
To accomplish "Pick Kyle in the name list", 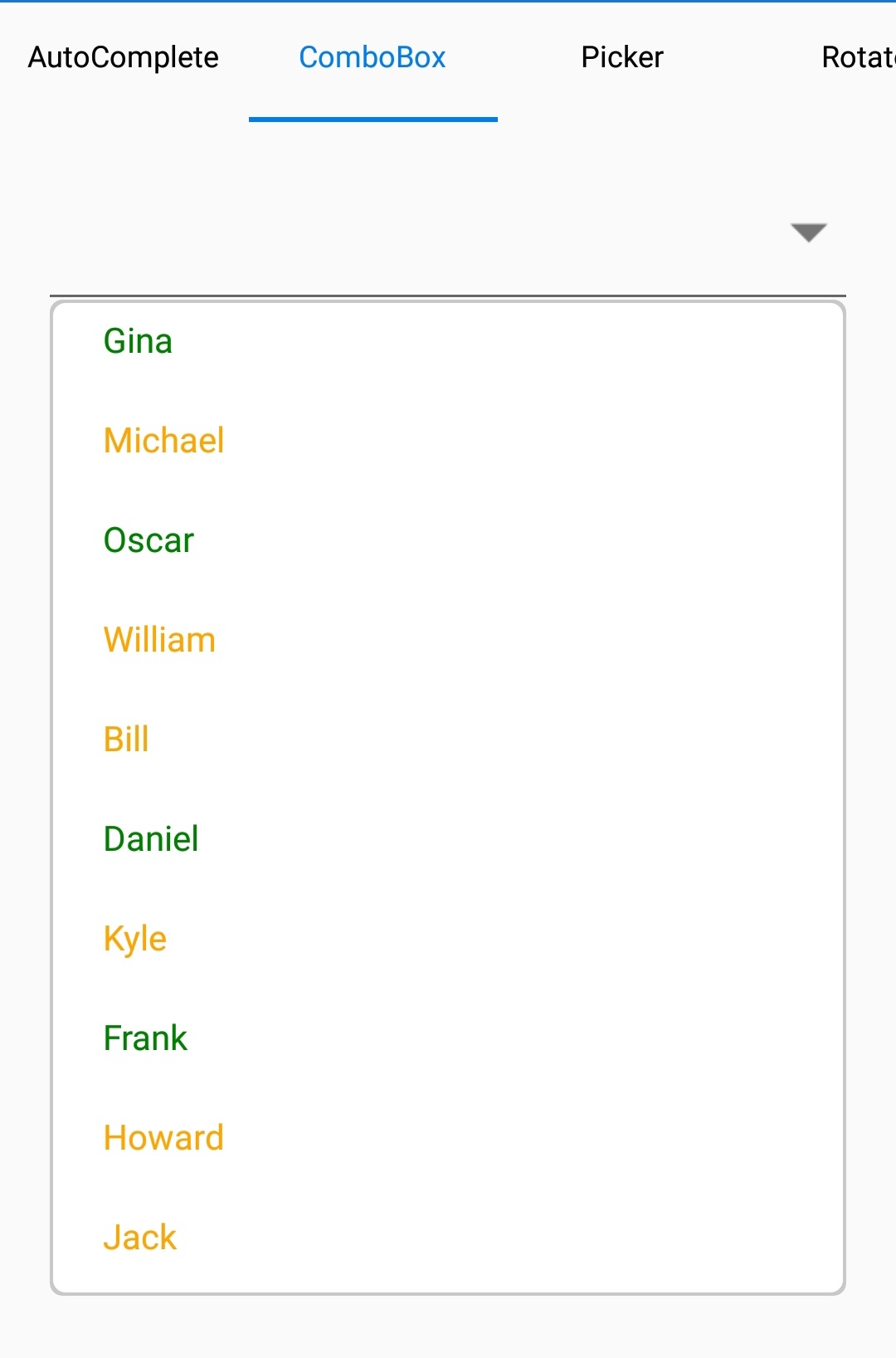I will 134,938.
